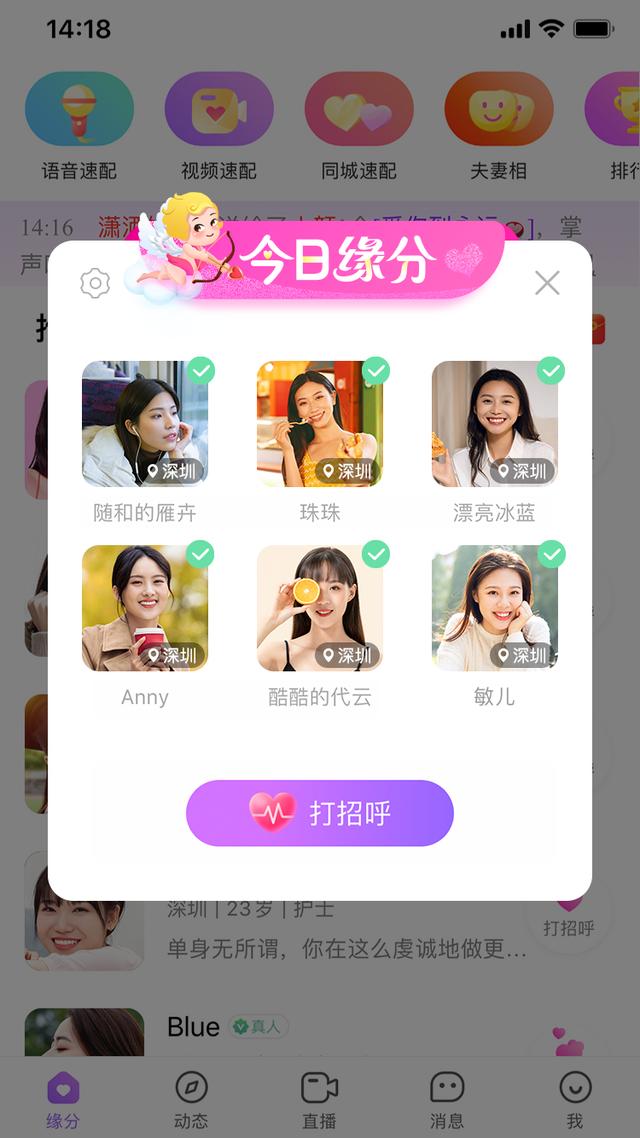This screenshot has height=1138, width=640.
Task: Switch to the 我 profile tab
Action: (575, 1099)
